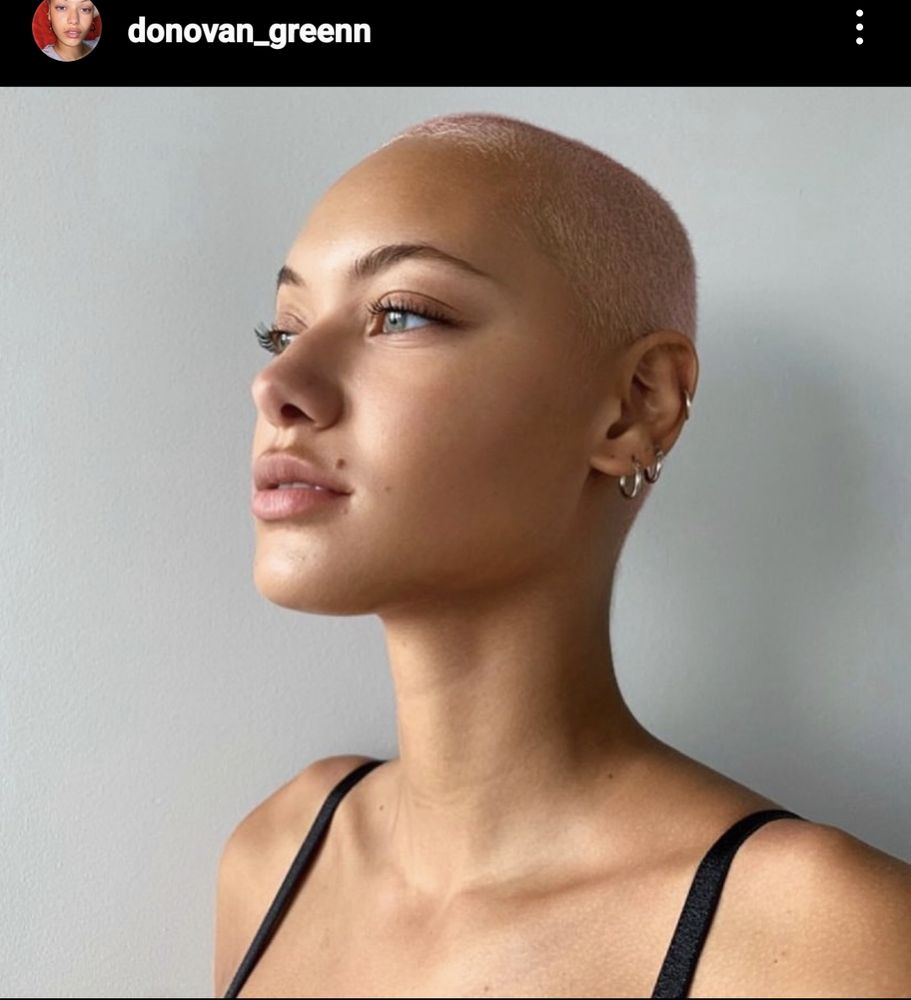This screenshot has height=1000, width=911.
Task: Tap the donovan_greenn username
Action: point(249,32)
